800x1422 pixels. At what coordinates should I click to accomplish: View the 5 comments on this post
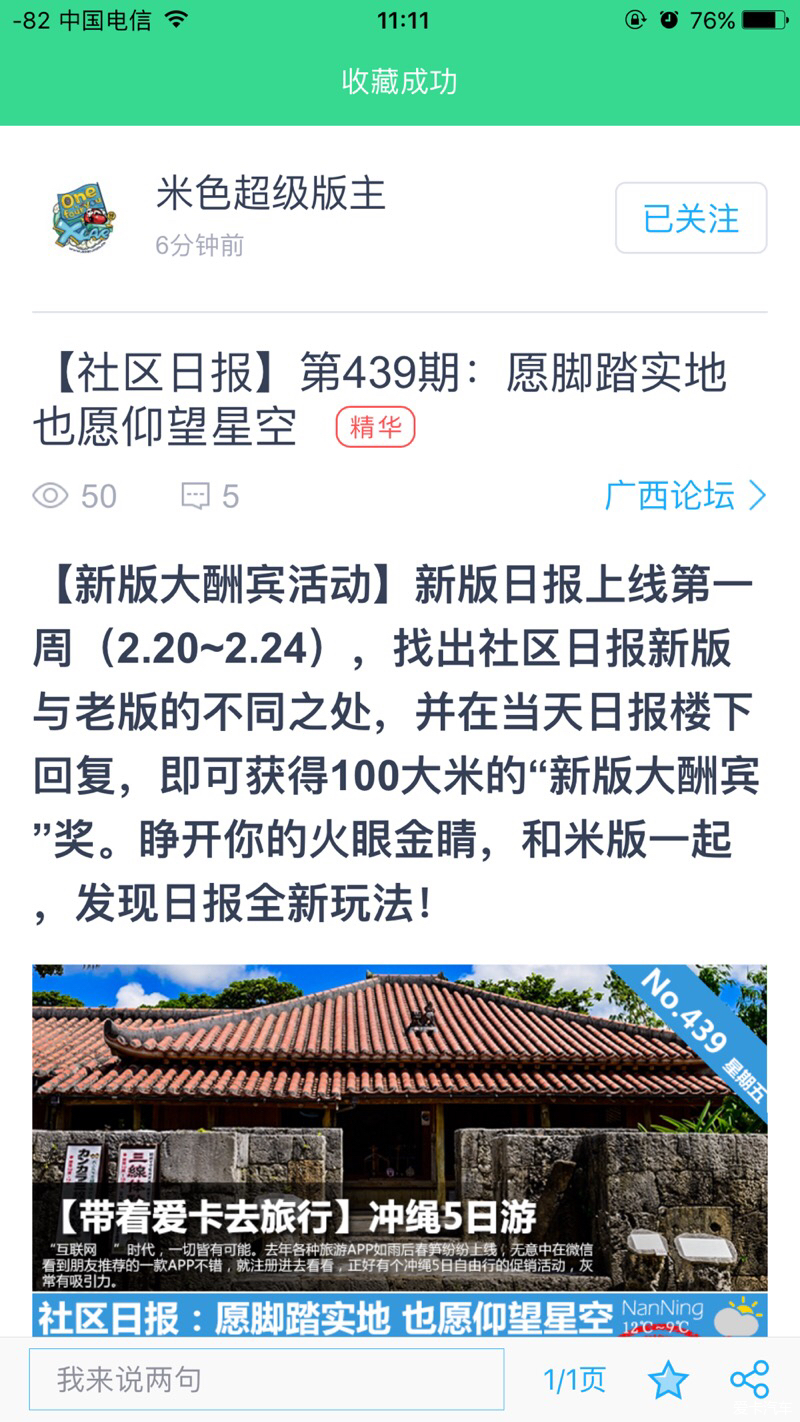point(210,496)
